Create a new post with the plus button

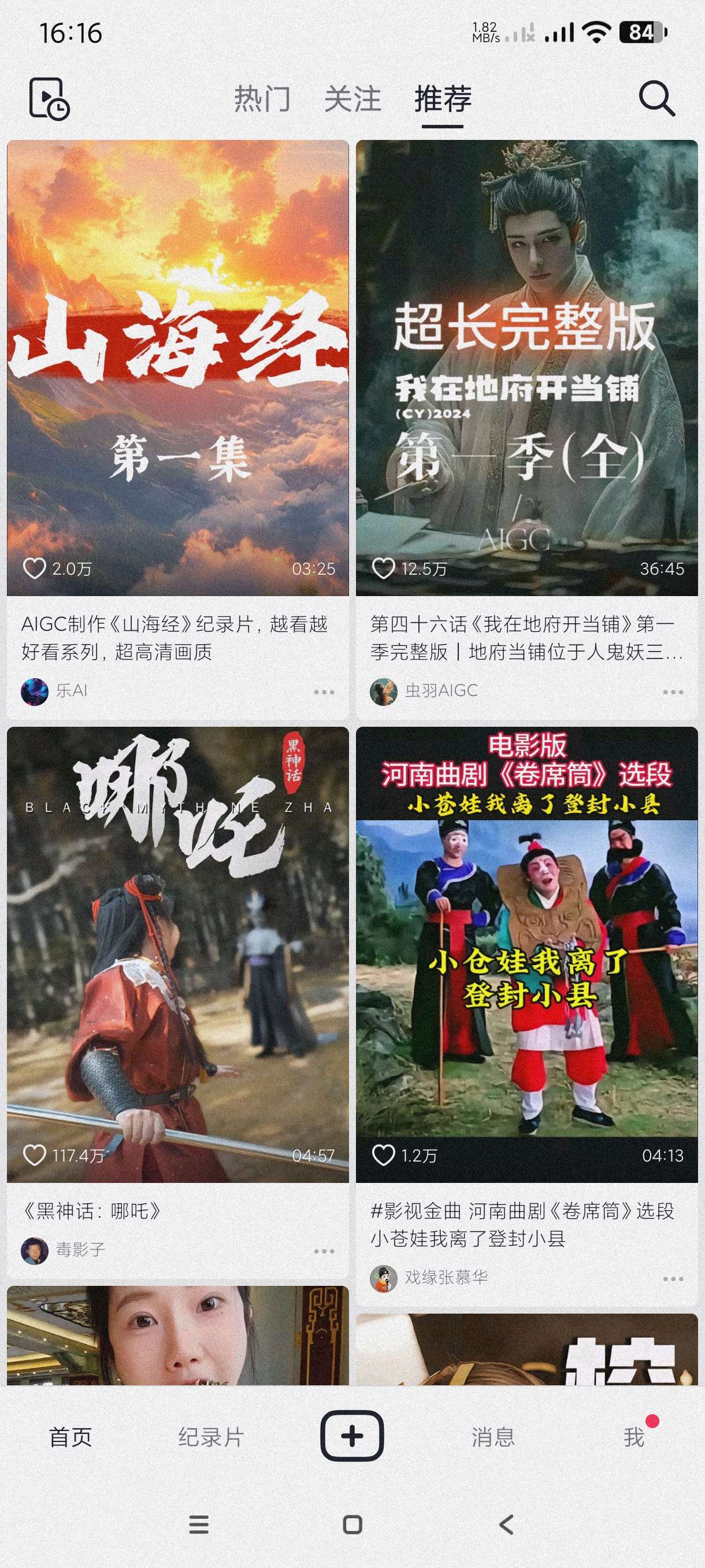click(x=352, y=1436)
